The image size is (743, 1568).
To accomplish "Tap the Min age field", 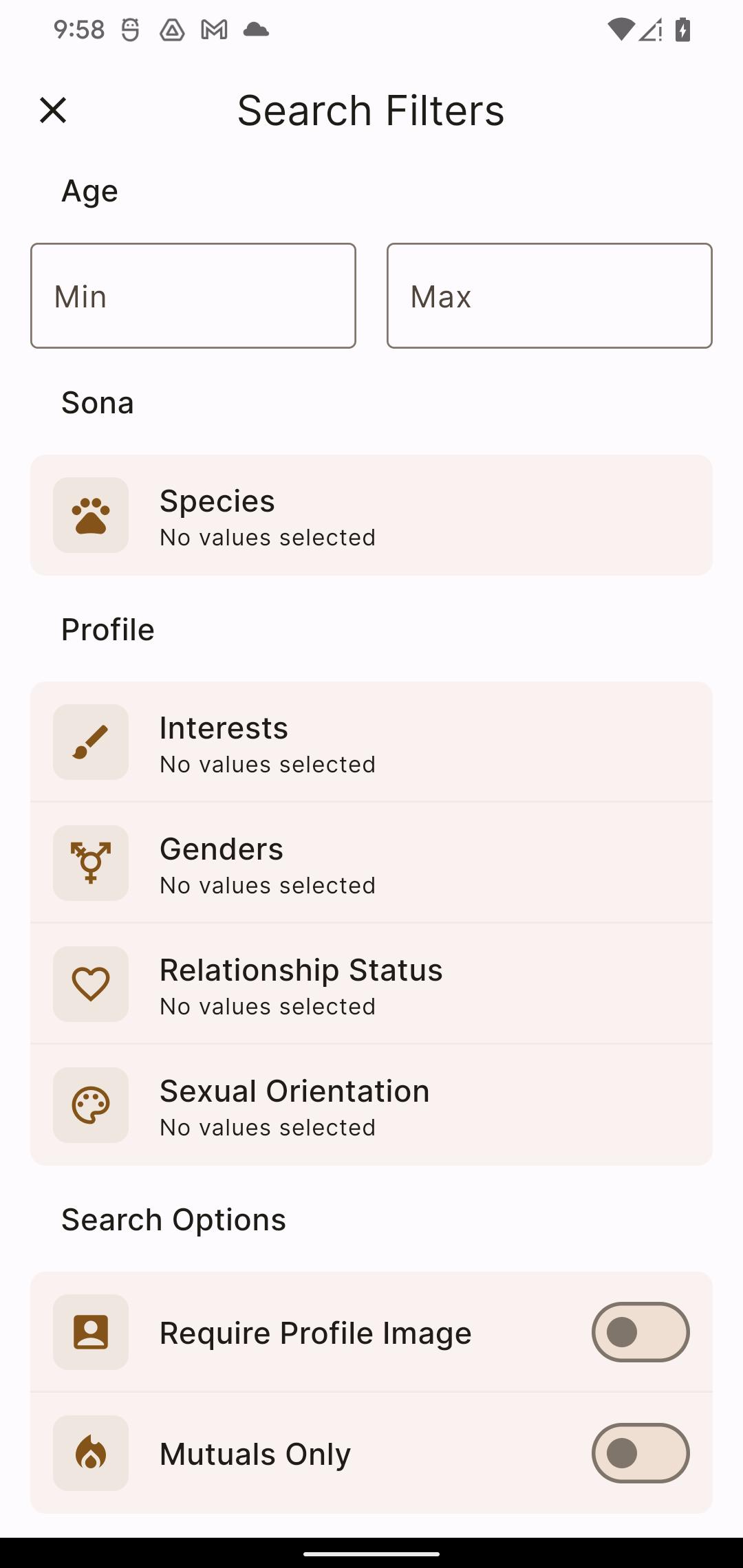I will click(193, 296).
